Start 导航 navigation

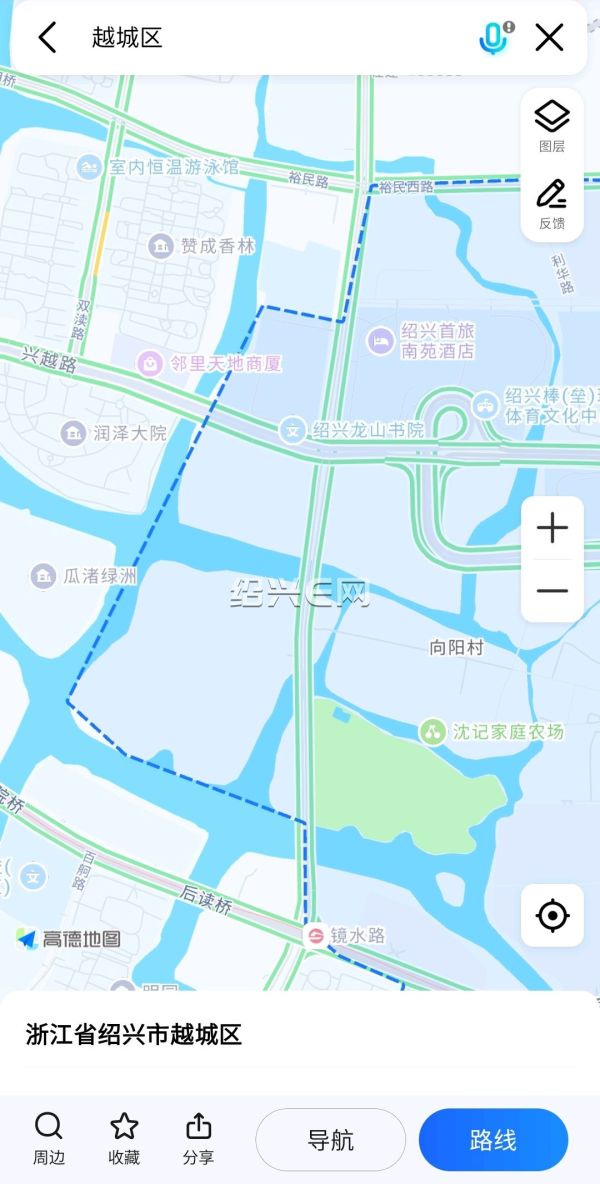tap(331, 1139)
